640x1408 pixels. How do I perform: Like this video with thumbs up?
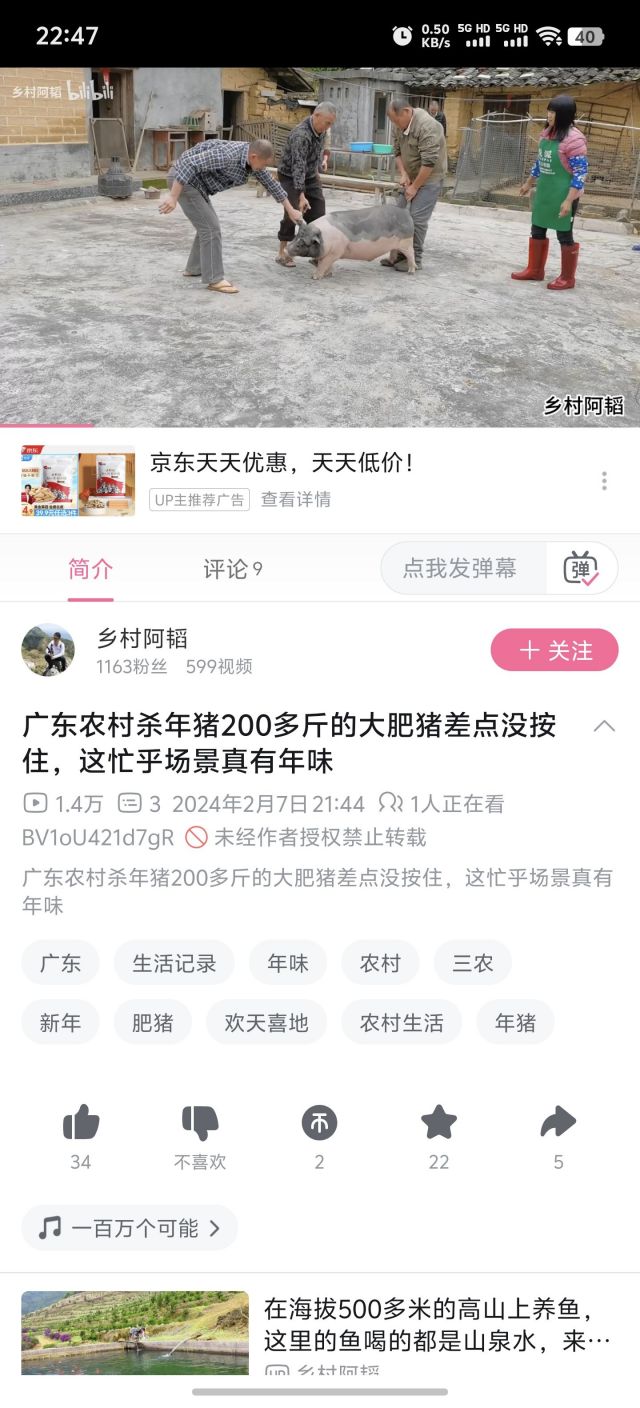click(x=81, y=1124)
